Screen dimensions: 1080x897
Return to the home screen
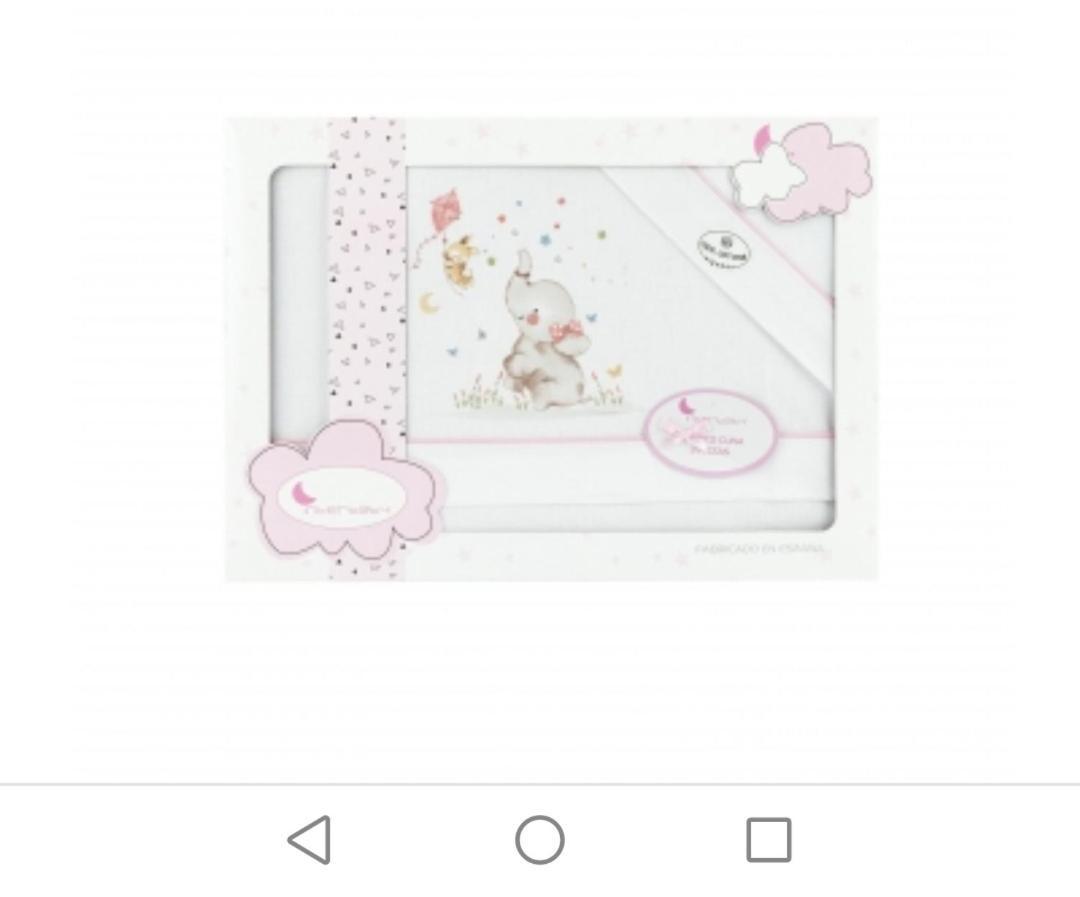(x=540, y=840)
